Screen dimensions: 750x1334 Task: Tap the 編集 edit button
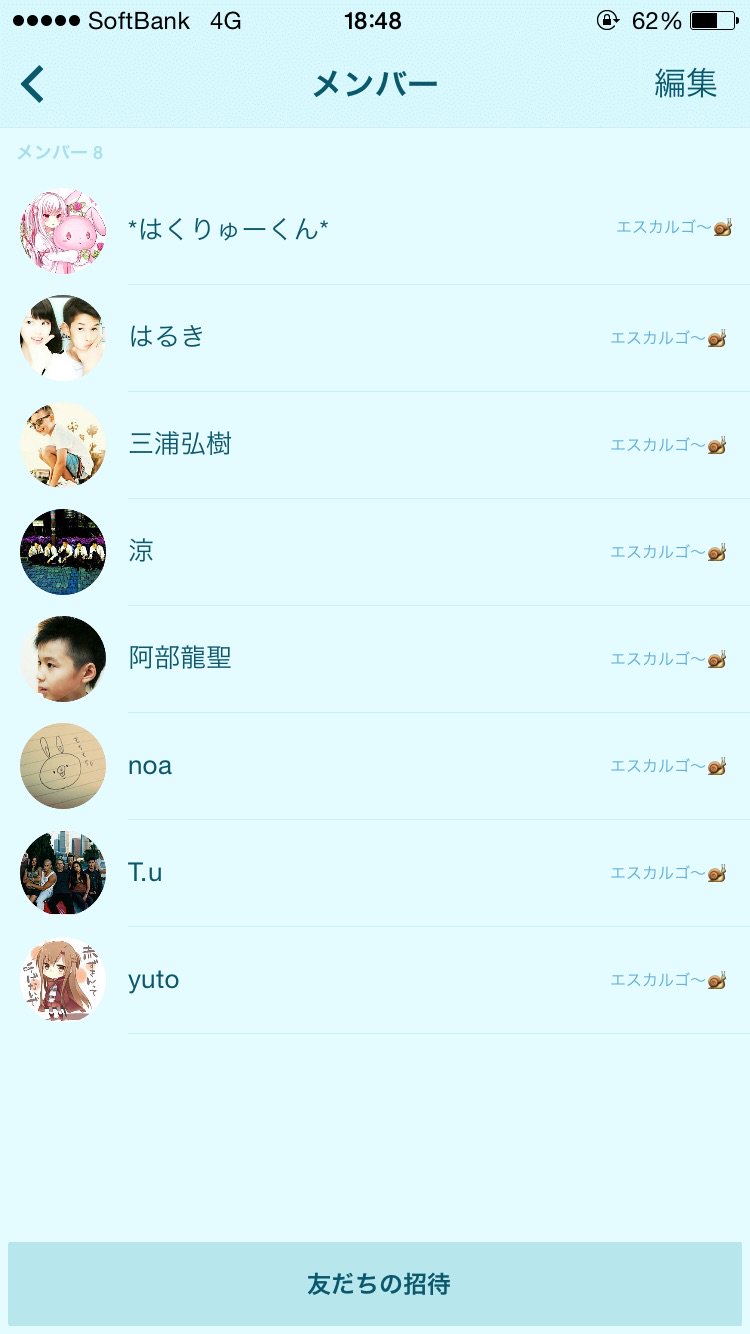685,84
